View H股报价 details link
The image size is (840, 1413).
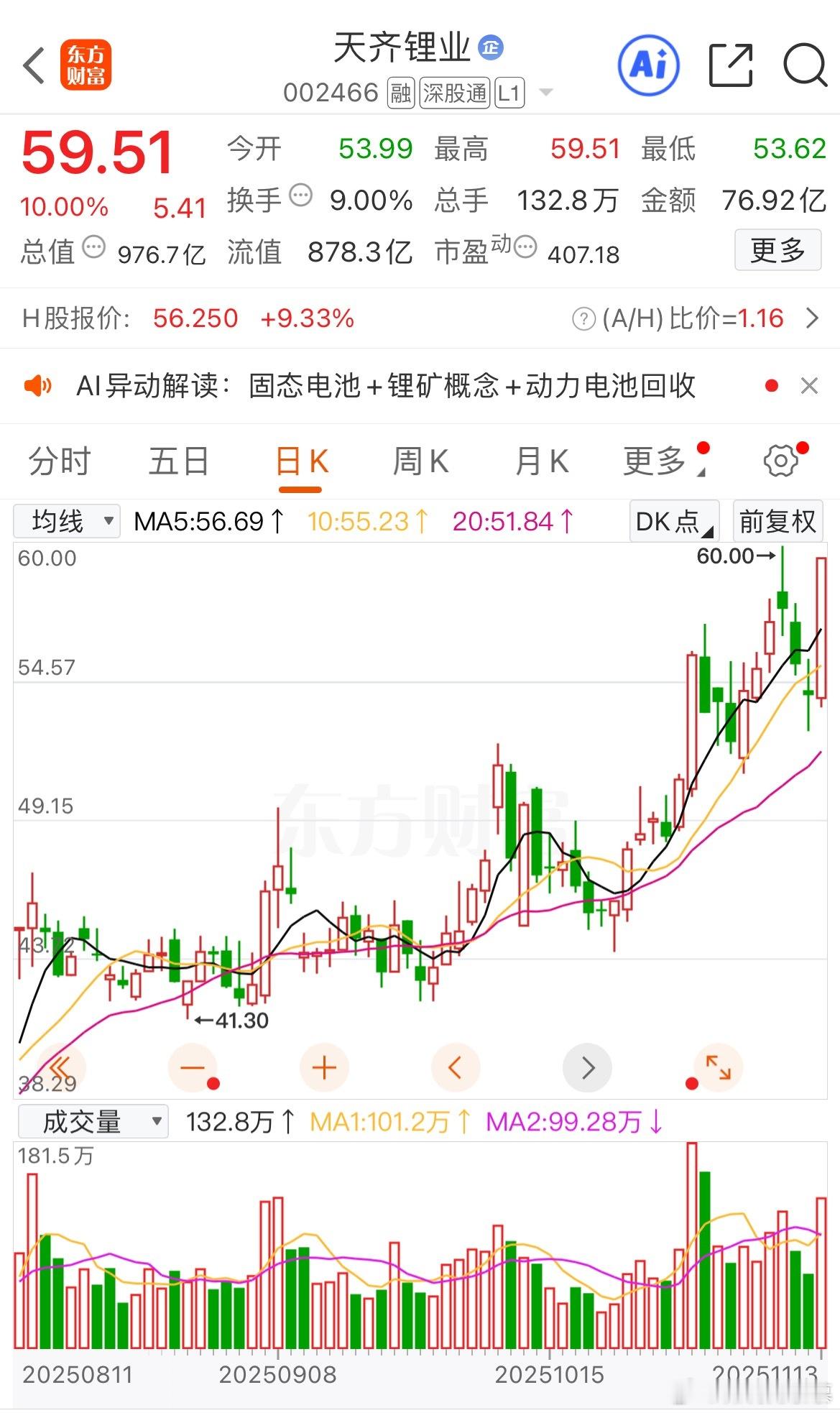814,317
